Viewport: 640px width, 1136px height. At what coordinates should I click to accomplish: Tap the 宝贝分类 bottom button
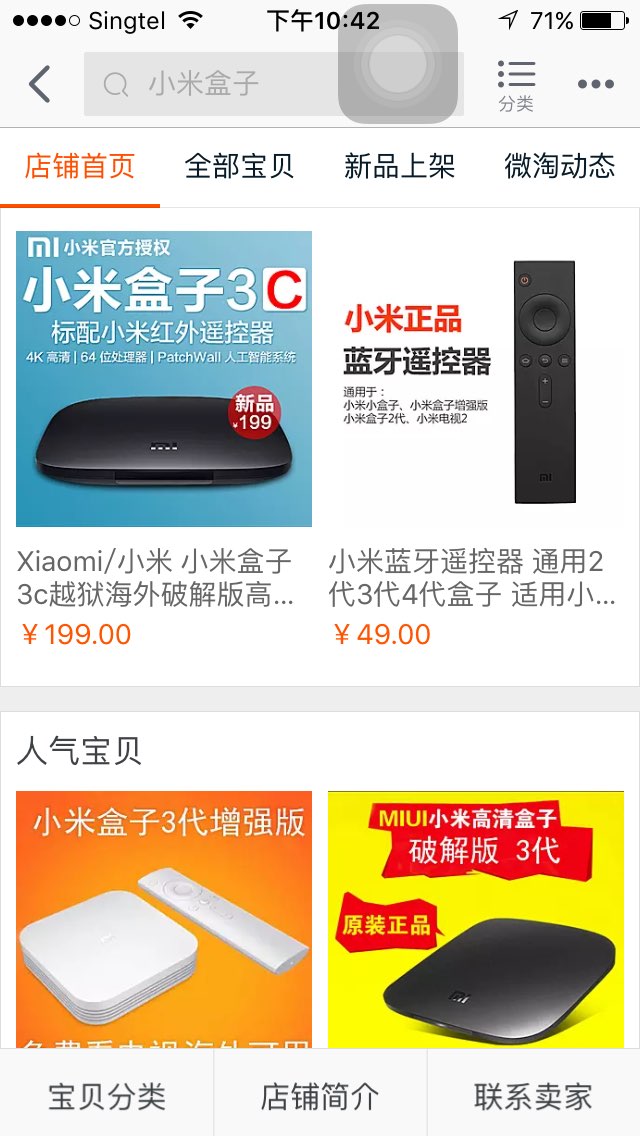pyautogui.click(x=107, y=1096)
